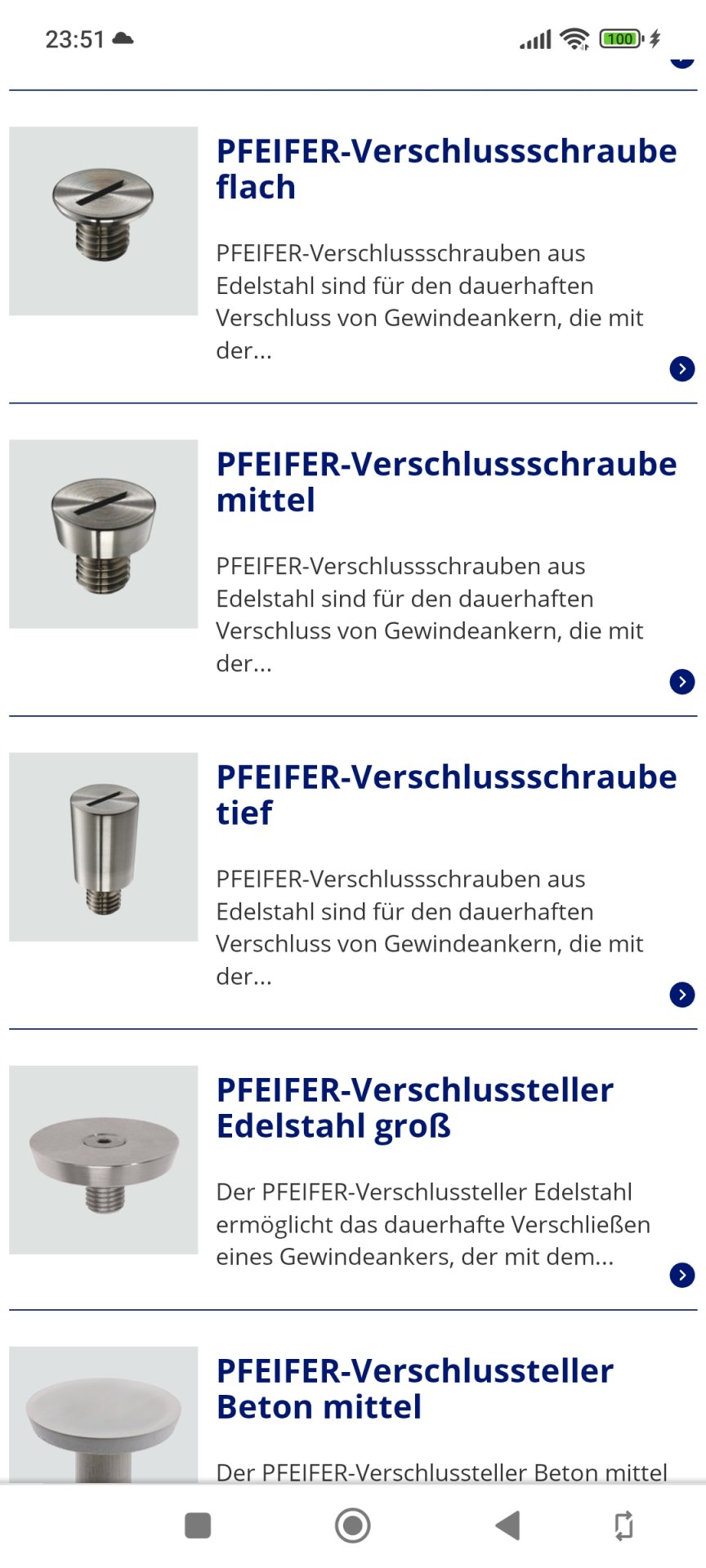The image size is (706, 1568).
Task: Open PFEIFER-Verschlussschraube flach title link
Action: click(446, 169)
